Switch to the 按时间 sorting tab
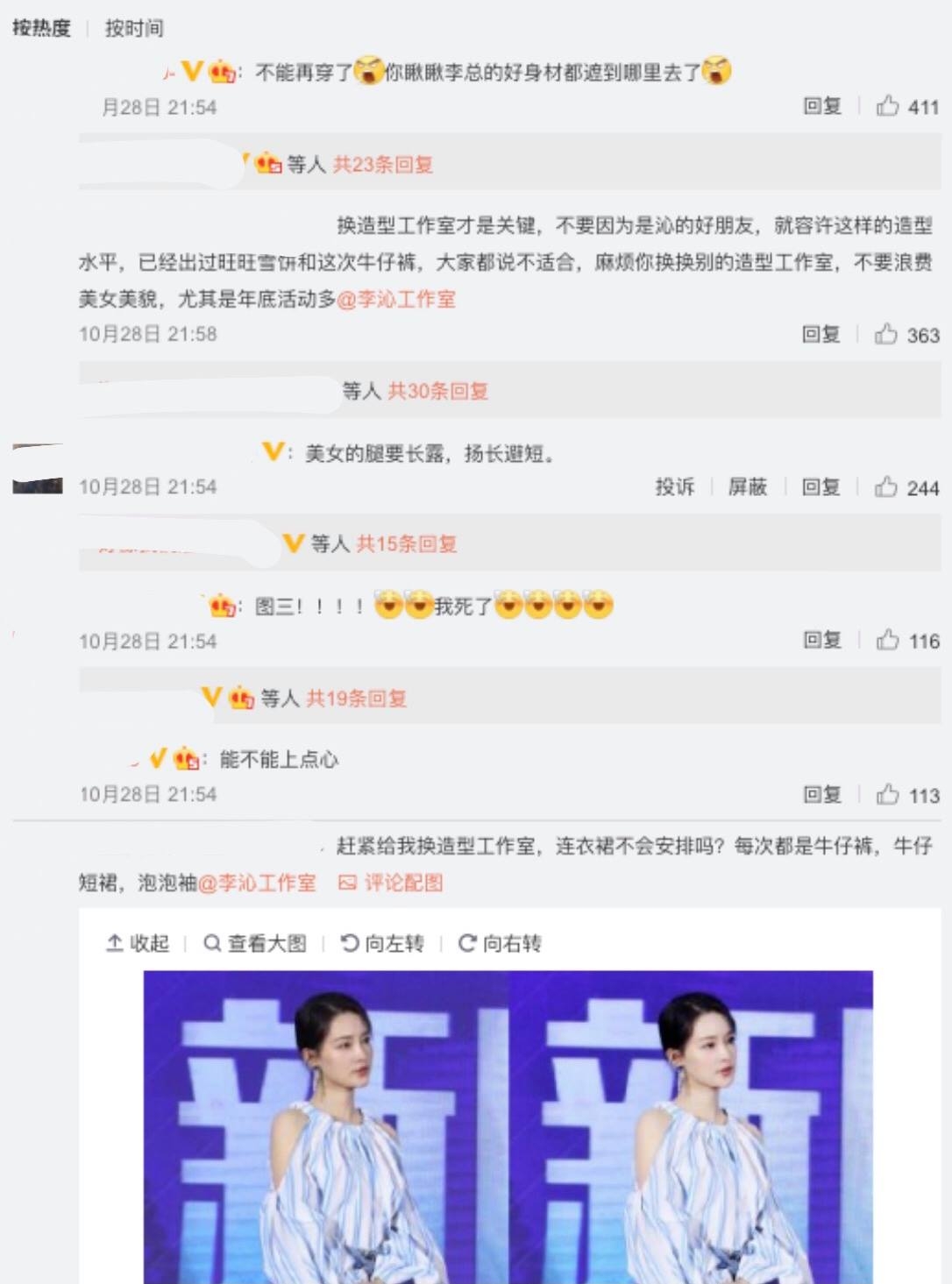Screen dimensions: 952x1284 coord(134,28)
